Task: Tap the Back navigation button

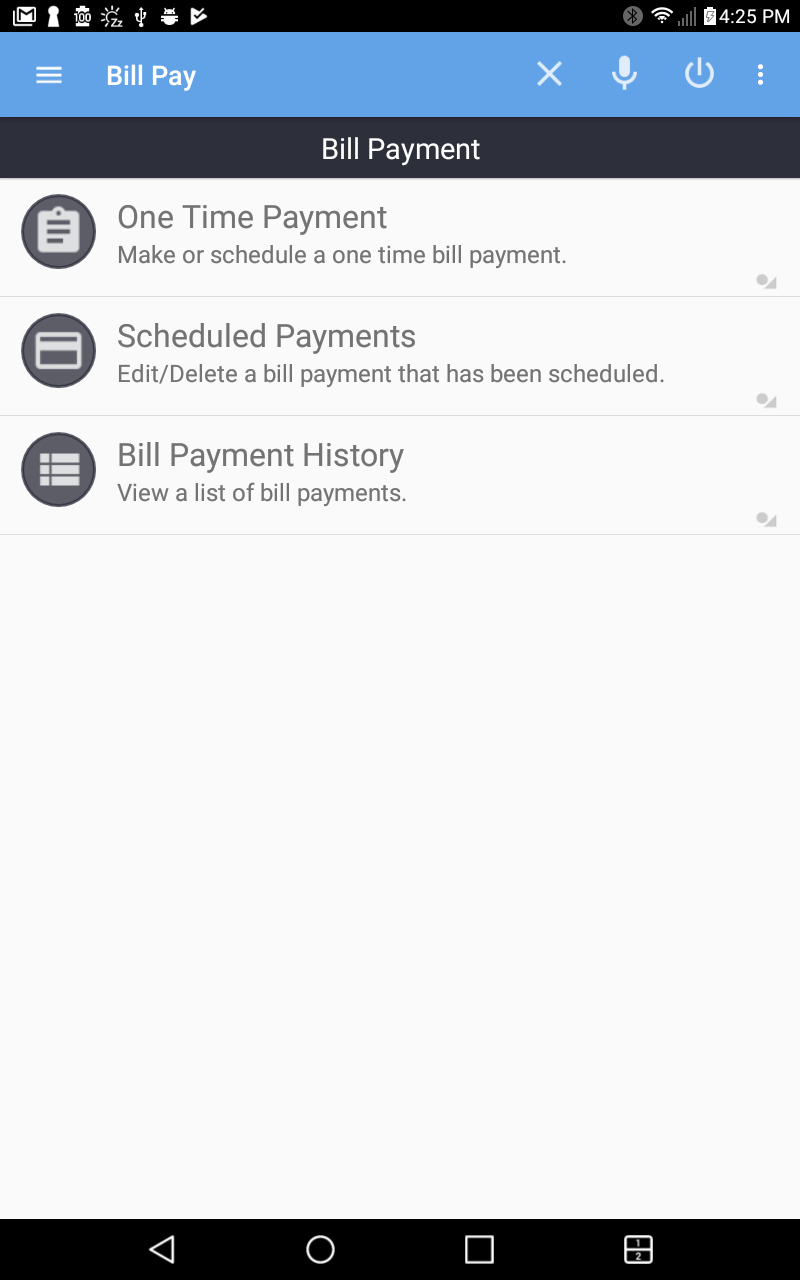Action: (x=162, y=1249)
